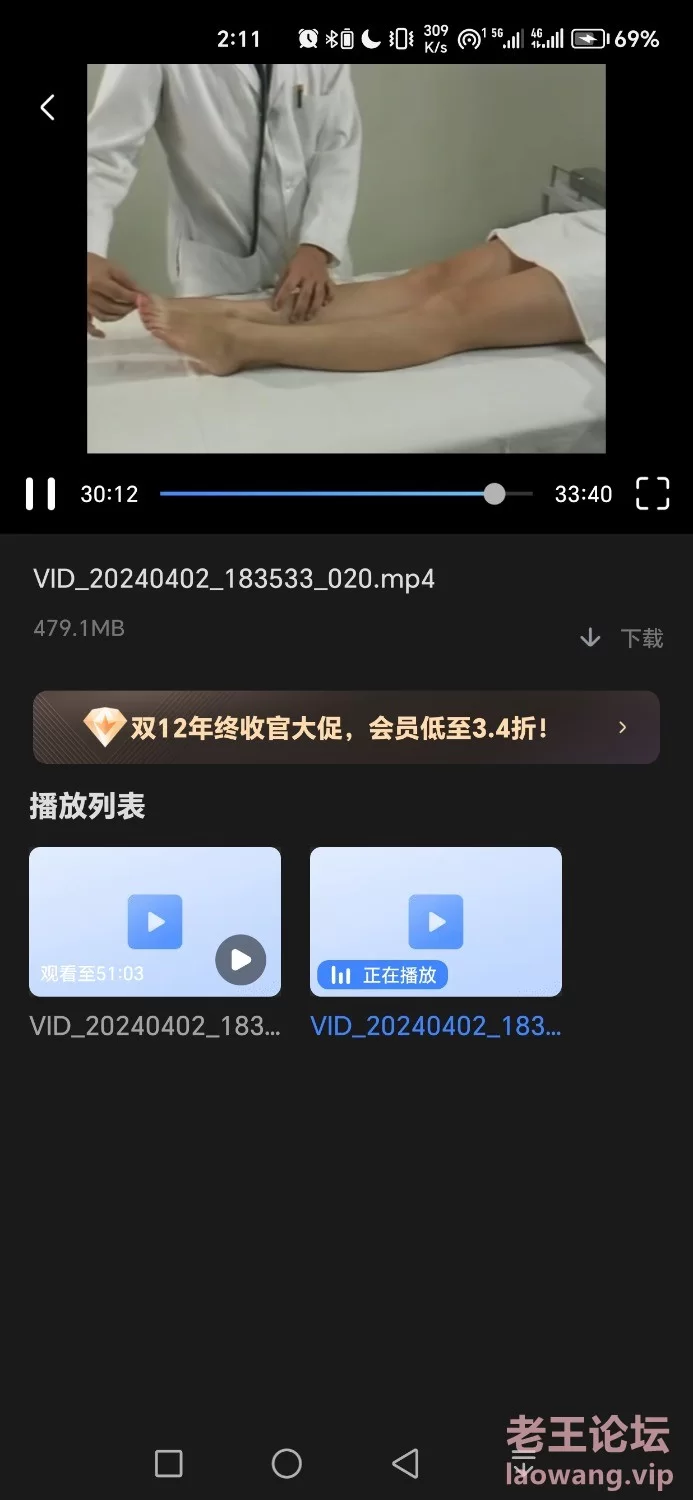This screenshot has height=1500, width=693.
Task: Enter fullscreen video mode
Action: 652,494
